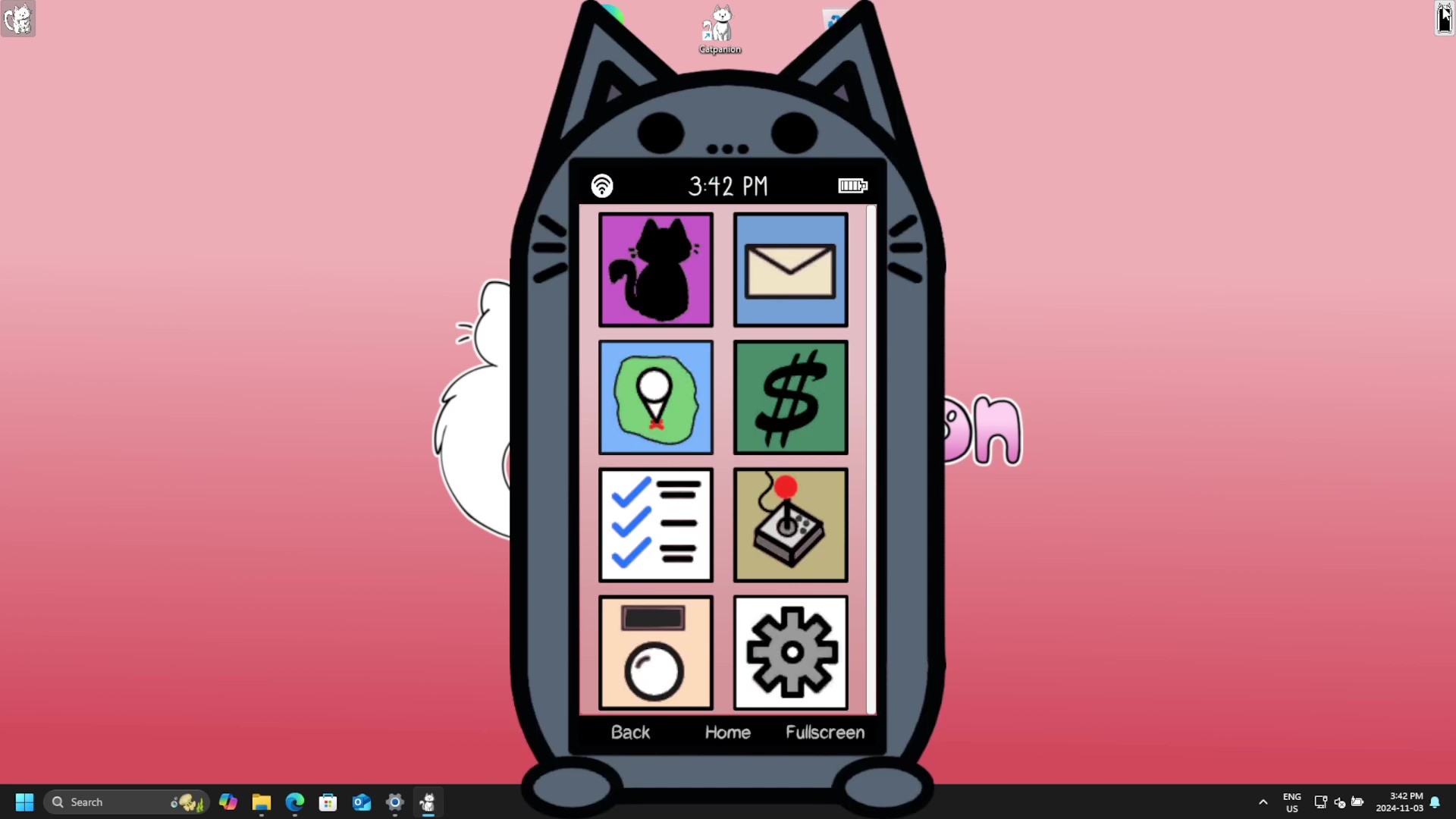Open the gear settings app
The image size is (1456, 819).
[790, 652]
